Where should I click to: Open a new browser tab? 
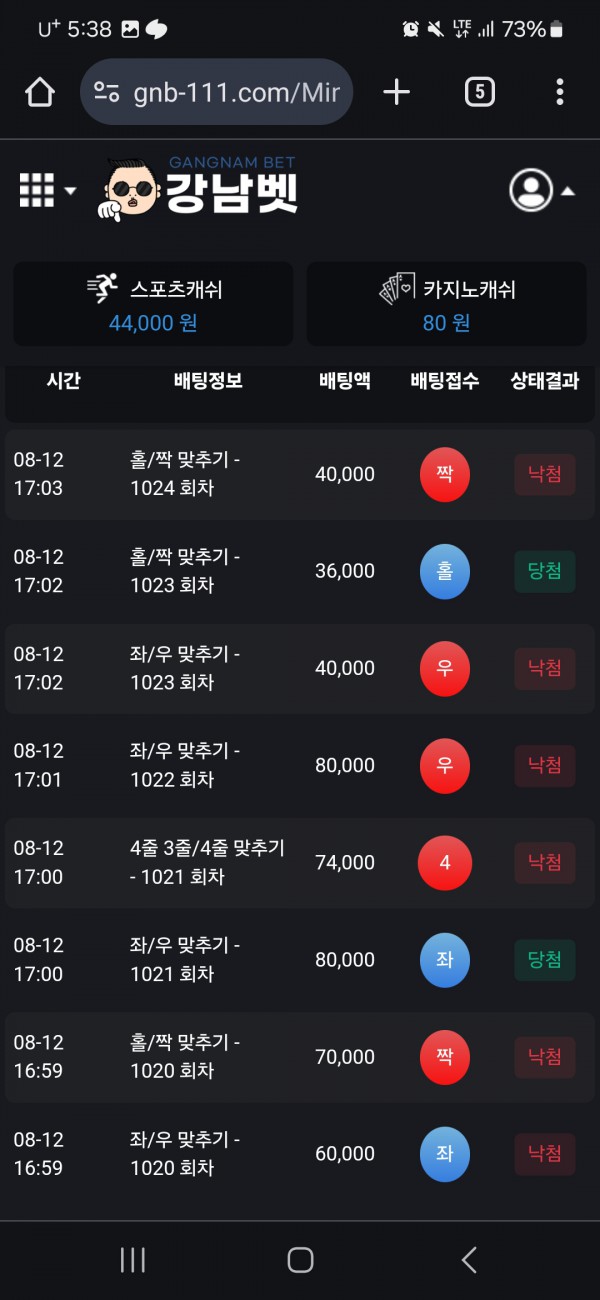tap(397, 92)
